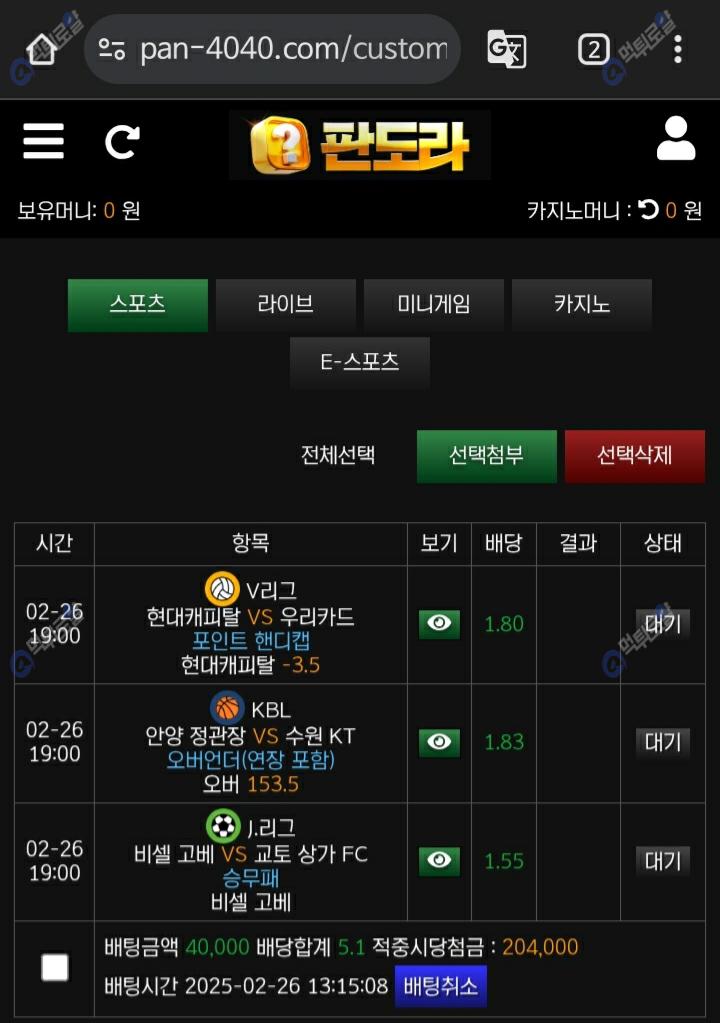Viewport: 720px width, 1023px height.
Task: Tap the 선택첨부 button
Action: pyautogui.click(x=486, y=457)
